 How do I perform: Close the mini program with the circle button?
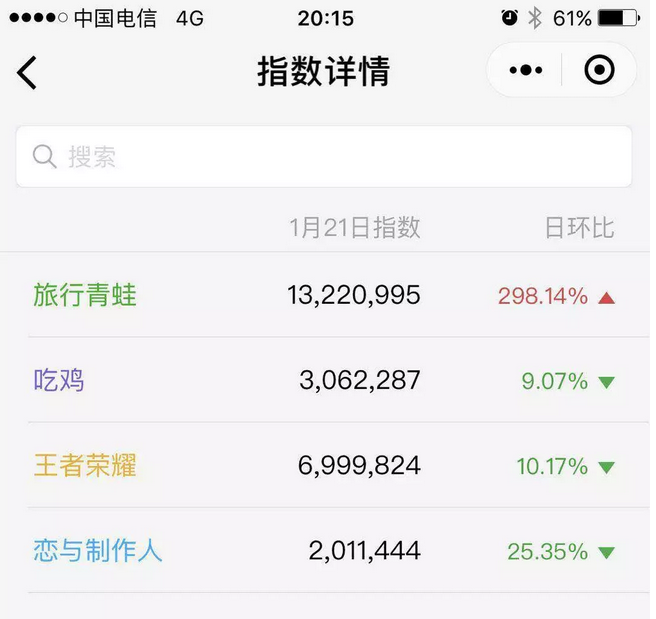pyautogui.click(x=599, y=70)
